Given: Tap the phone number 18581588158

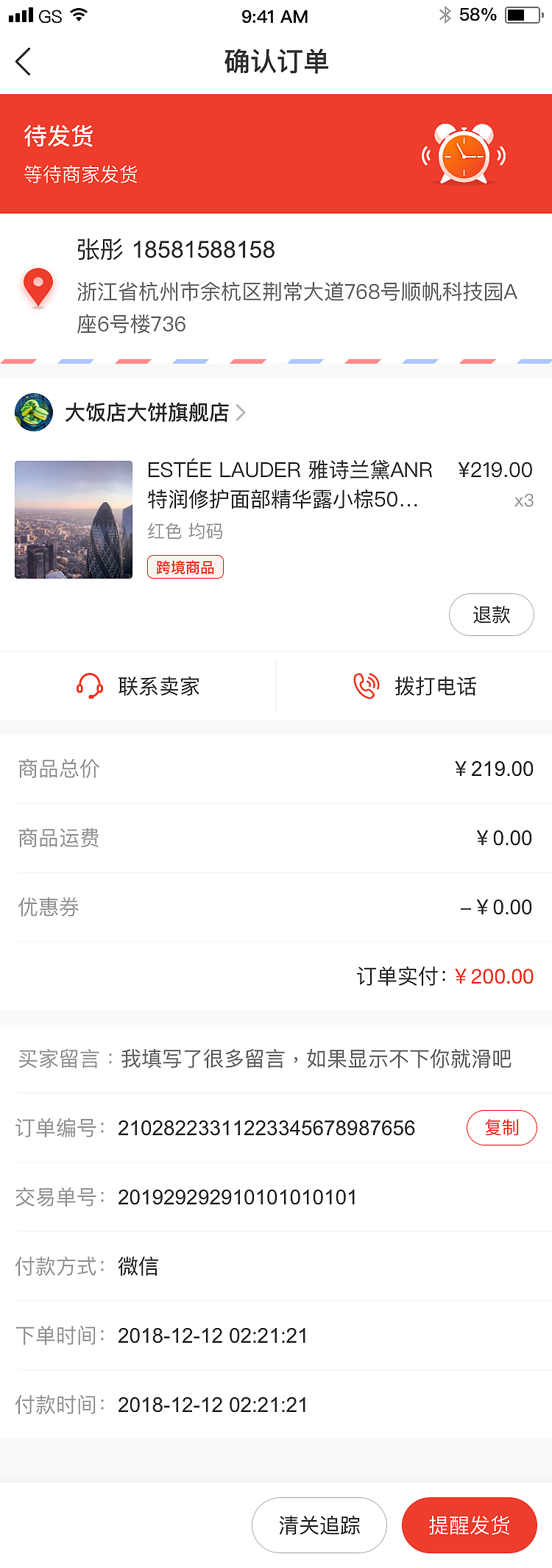Looking at the screenshot, I should pos(207,250).
